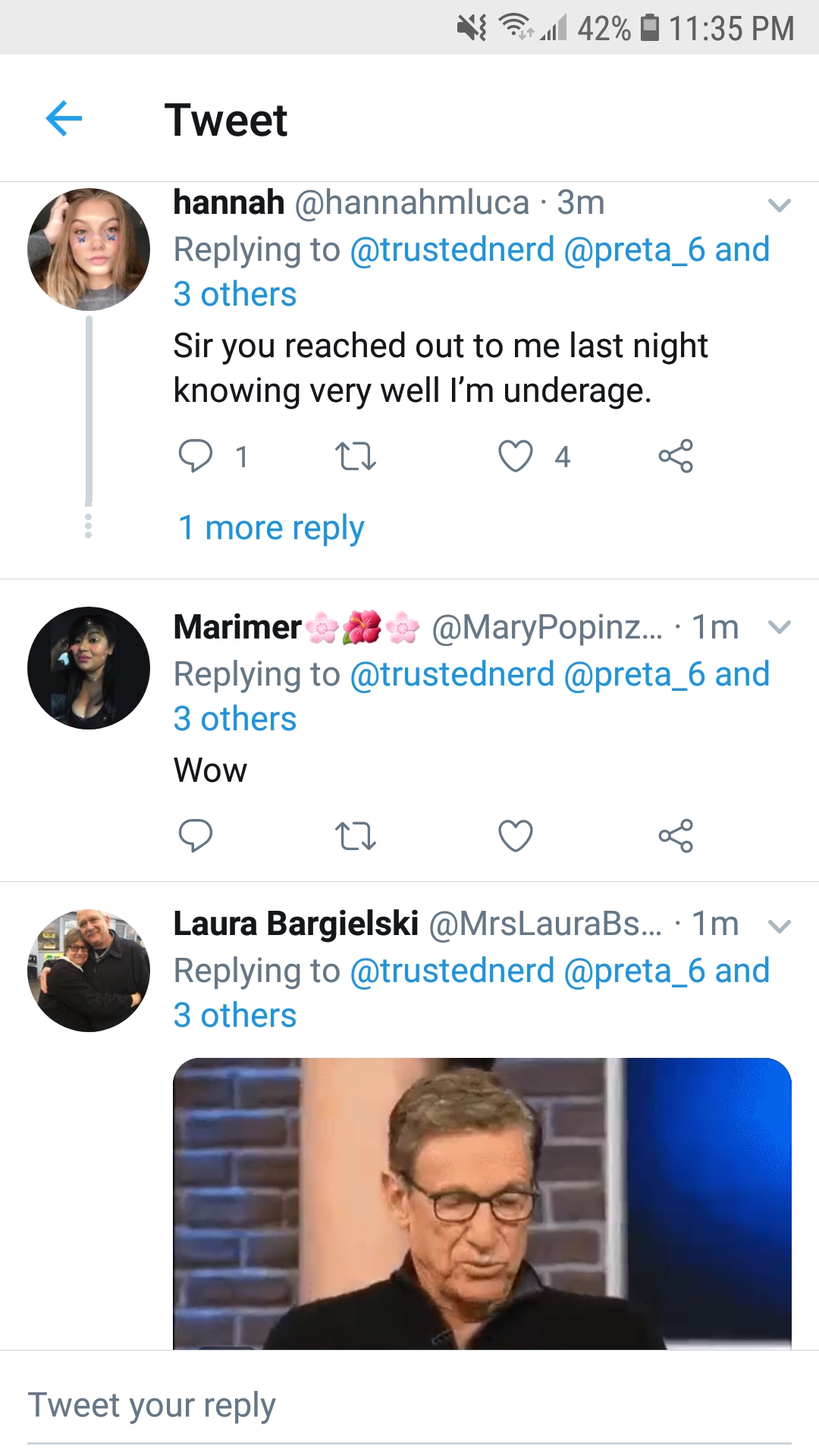Open dropdown arrow on Laura Bargielski's tweet
819x1456 pixels.
(780, 925)
